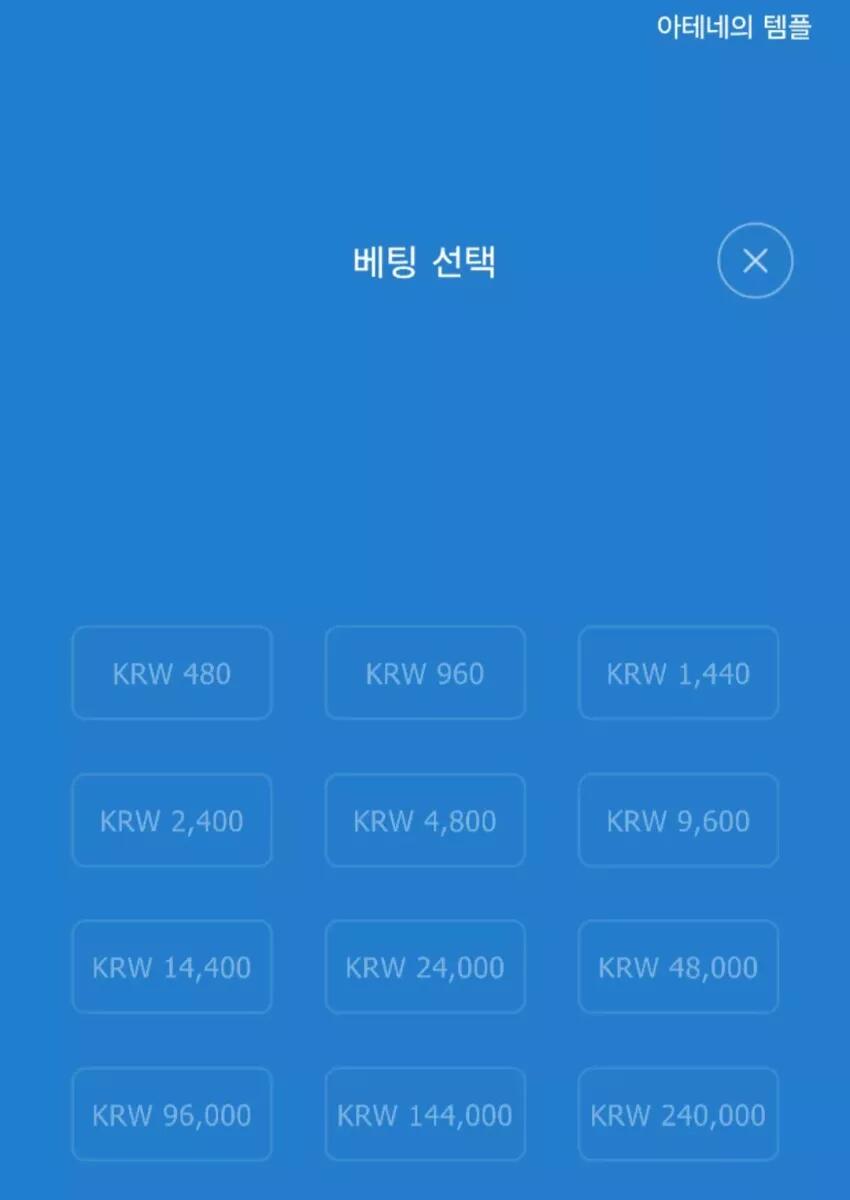Tap the KRW 4,800 bet option
The height and width of the screenshot is (1200, 850).
tap(425, 820)
